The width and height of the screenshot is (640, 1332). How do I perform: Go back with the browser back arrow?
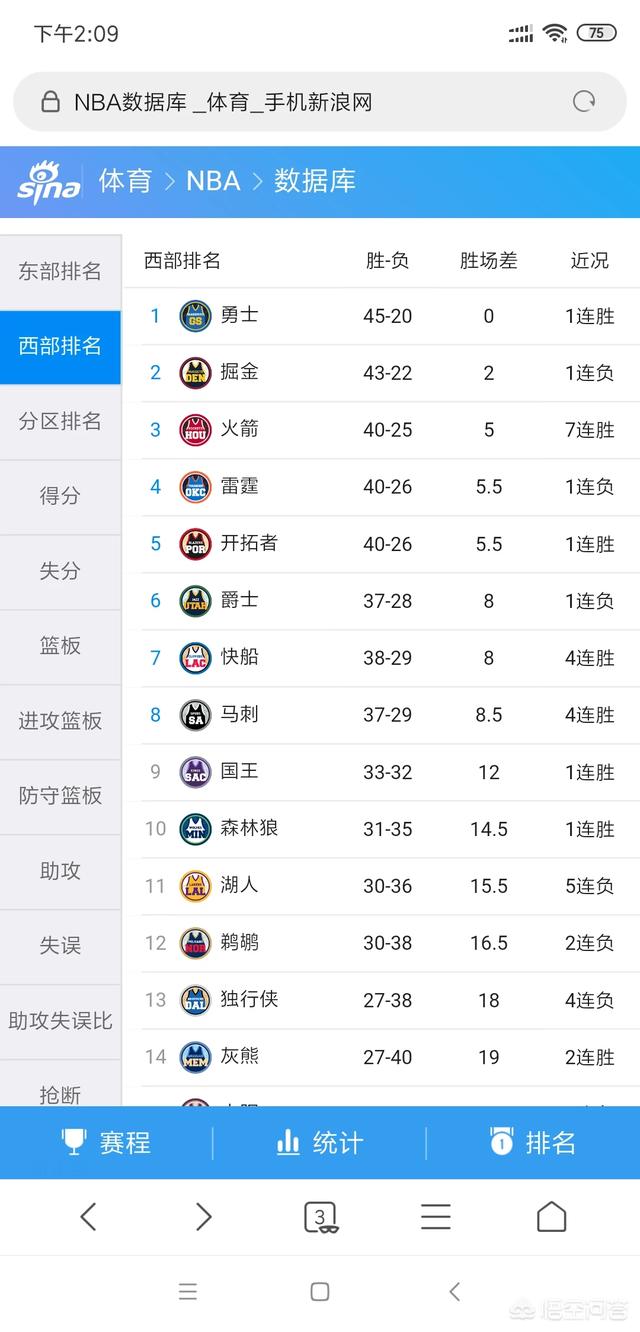(88, 1216)
